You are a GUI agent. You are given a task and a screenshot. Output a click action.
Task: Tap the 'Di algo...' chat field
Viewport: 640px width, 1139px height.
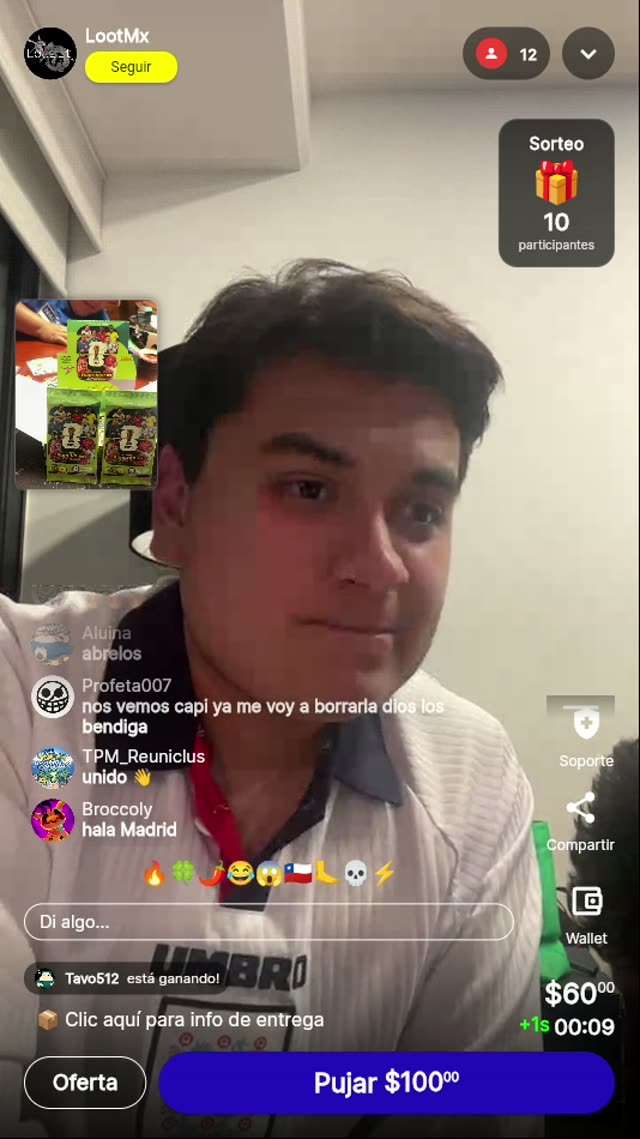tap(268, 922)
